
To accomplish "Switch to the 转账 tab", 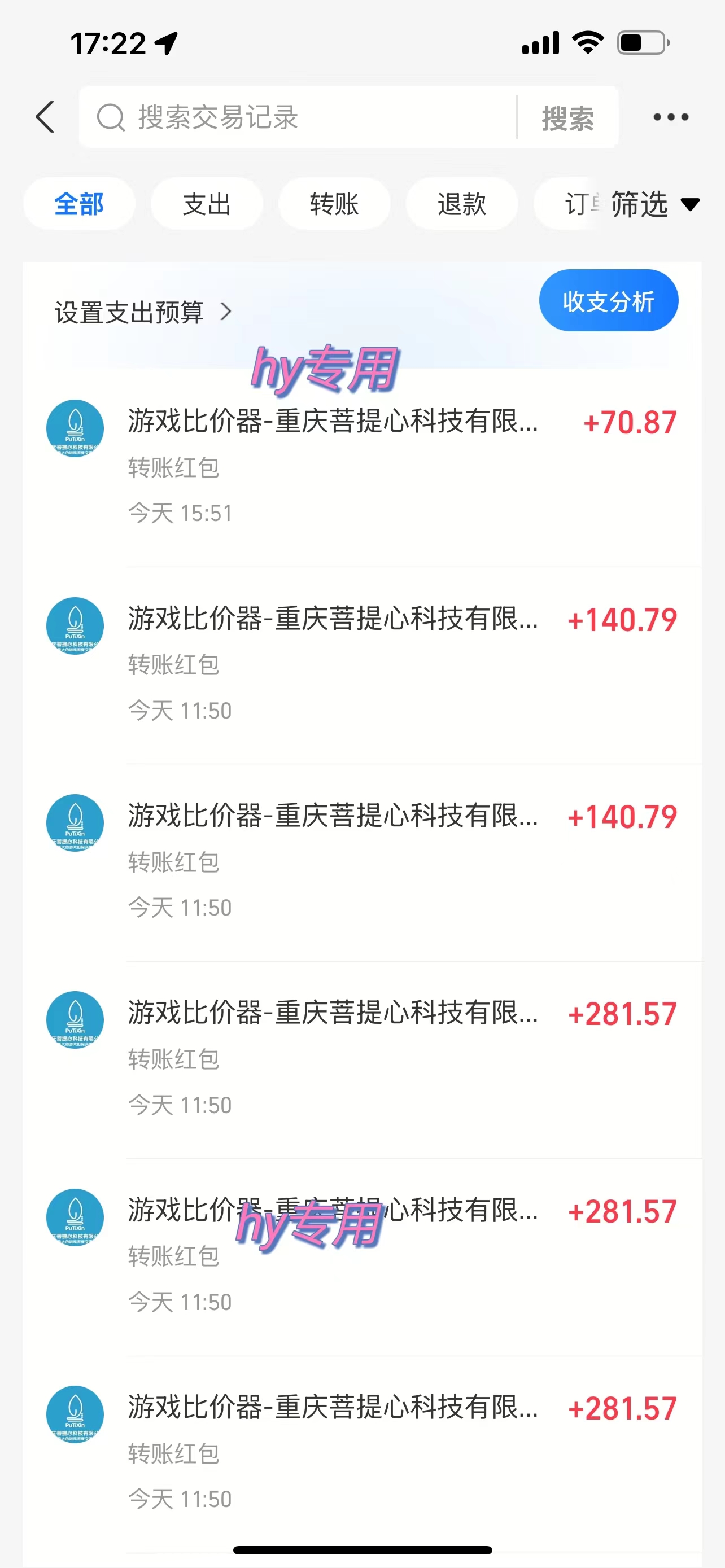I will pyautogui.click(x=334, y=204).
